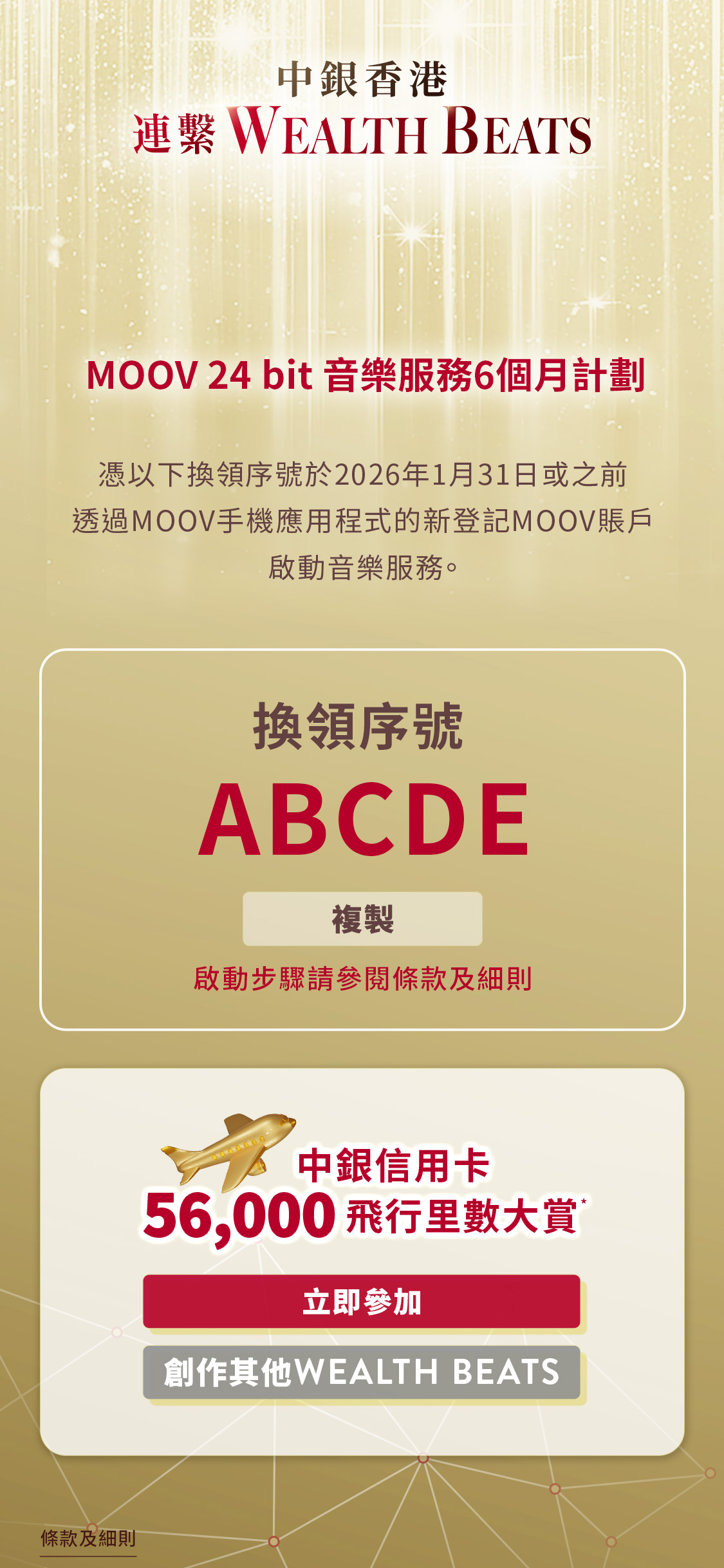Tap the red 立即參加 button
The width and height of the screenshot is (724, 1568).
click(x=361, y=1302)
